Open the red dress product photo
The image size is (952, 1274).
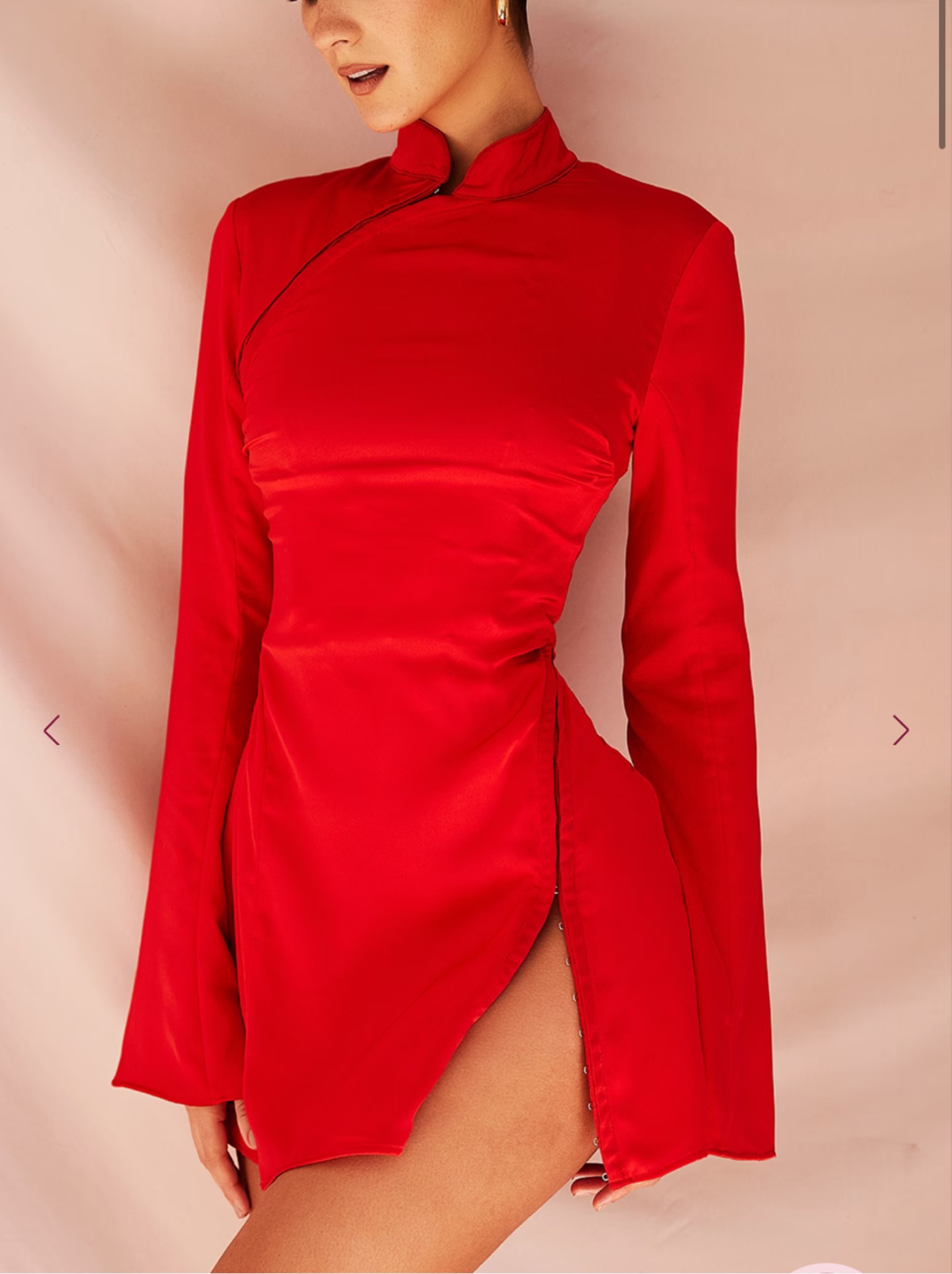tap(476, 637)
